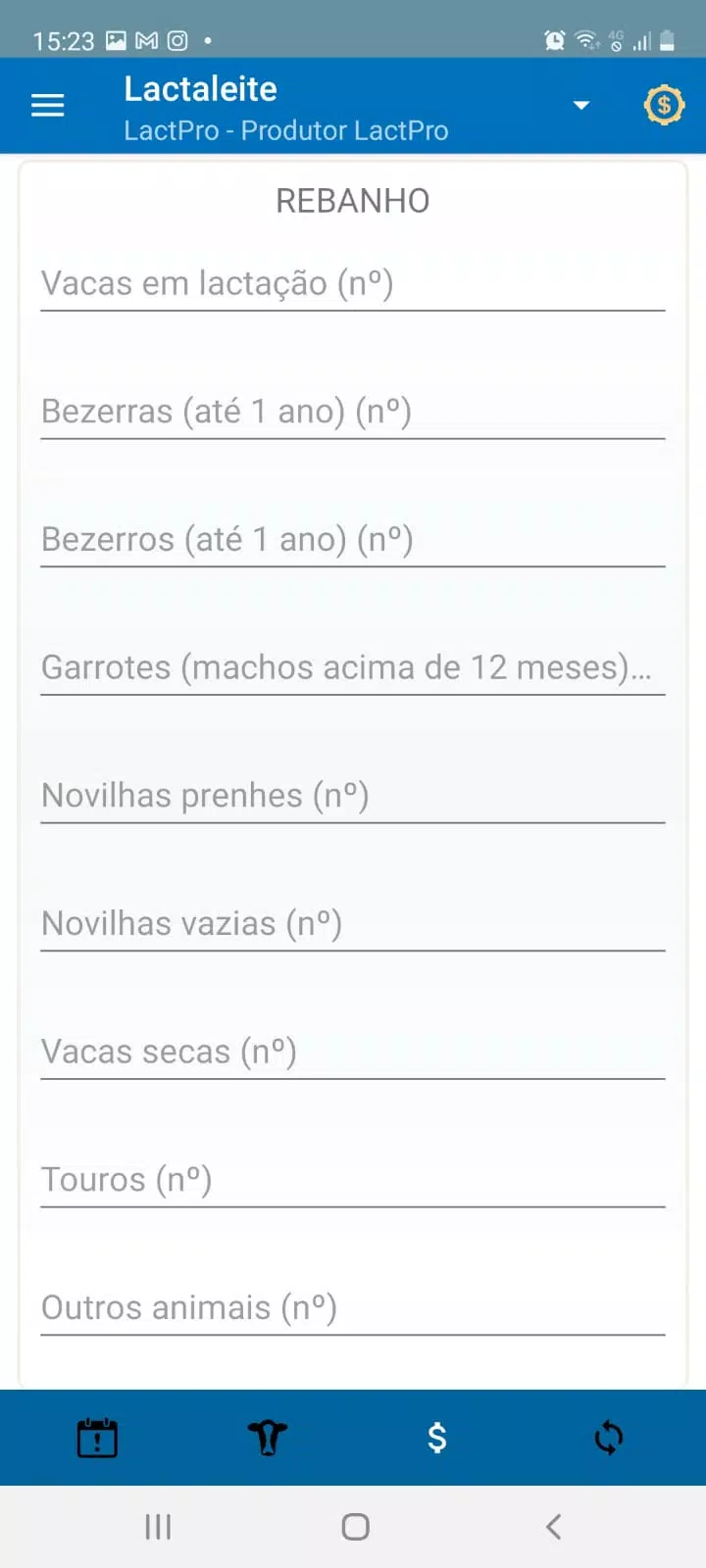Select the Bezerras (até 1 ano) field
The height and width of the screenshot is (1568, 706).
click(x=353, y=412)
